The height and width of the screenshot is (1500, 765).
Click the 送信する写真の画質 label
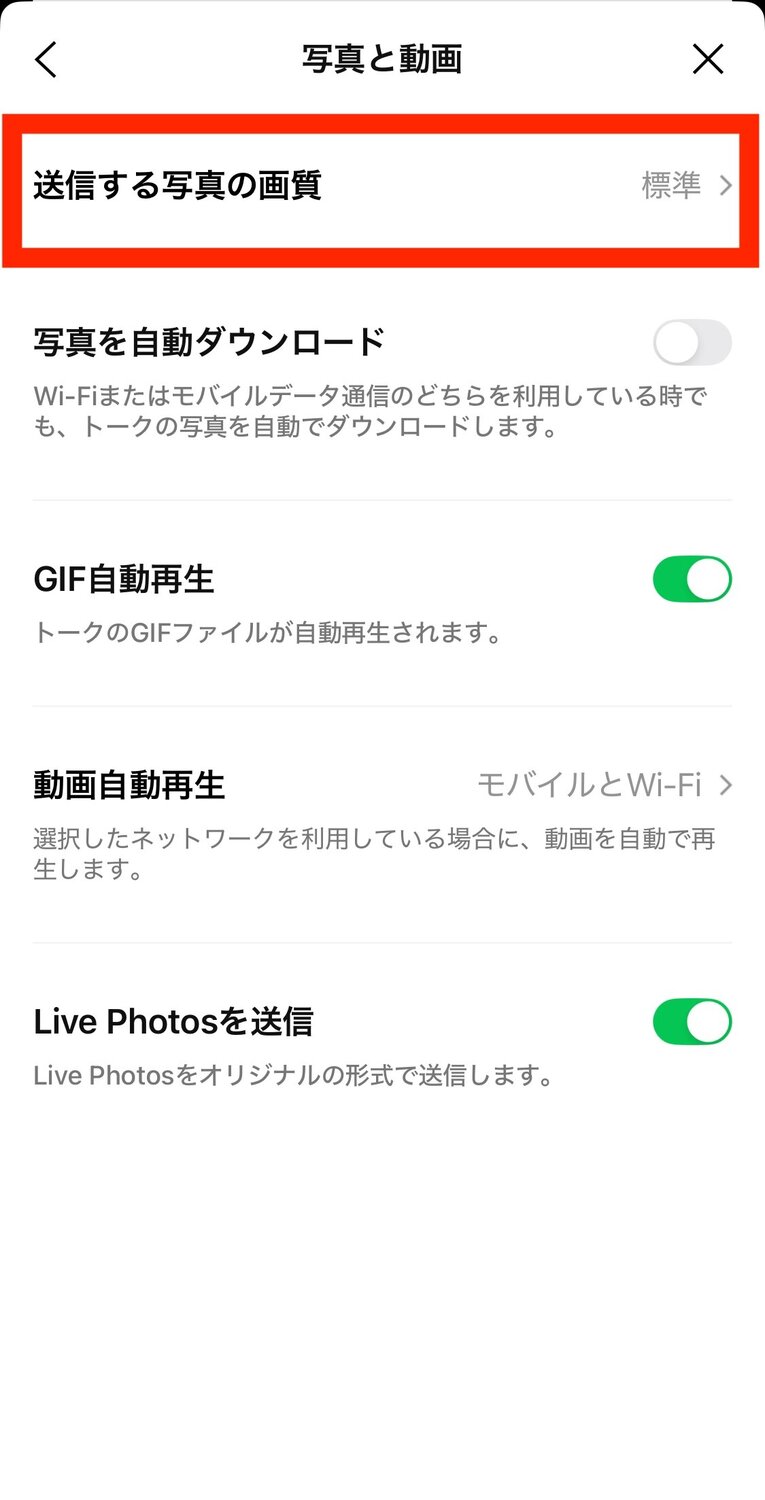tap(177, 187)
